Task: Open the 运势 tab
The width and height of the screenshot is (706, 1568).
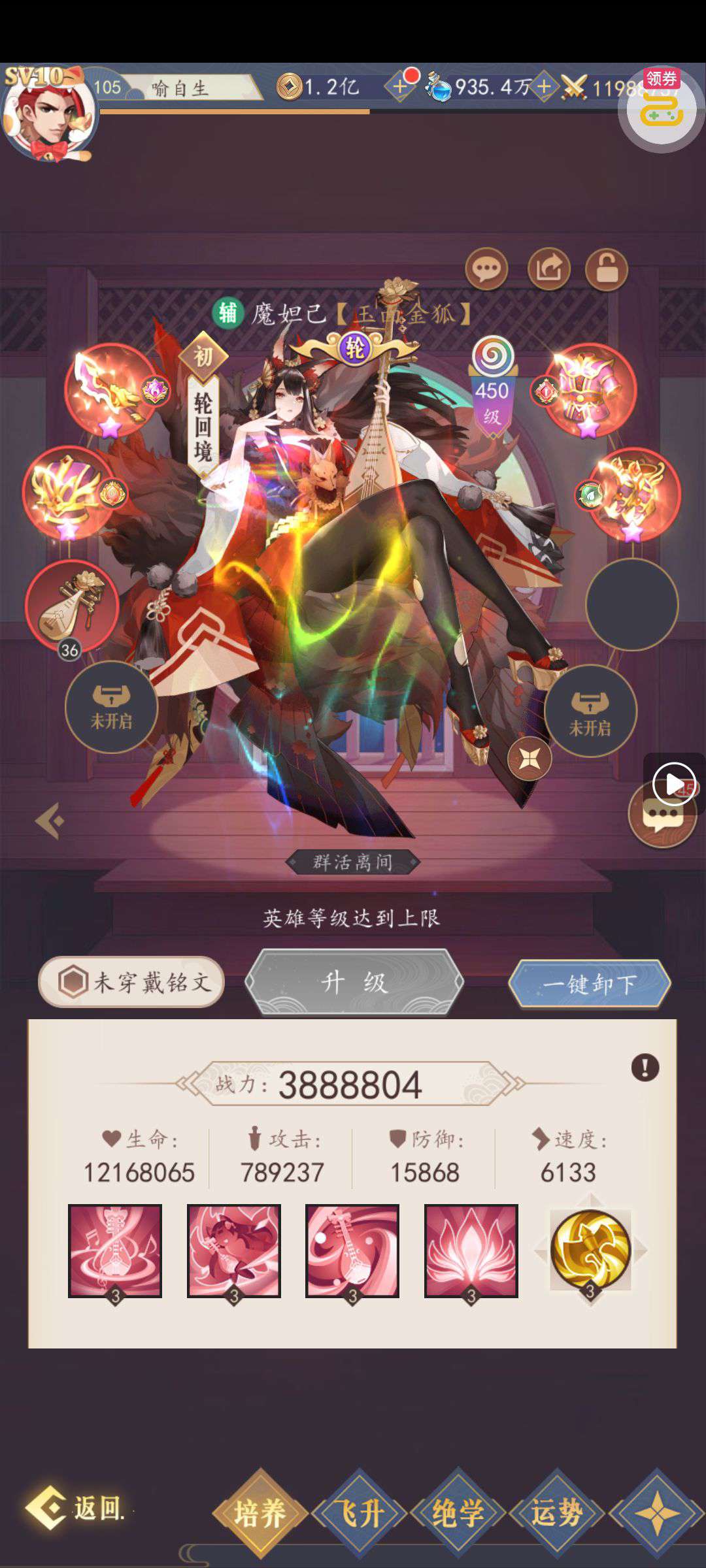Action: (x=556, y=1513)
